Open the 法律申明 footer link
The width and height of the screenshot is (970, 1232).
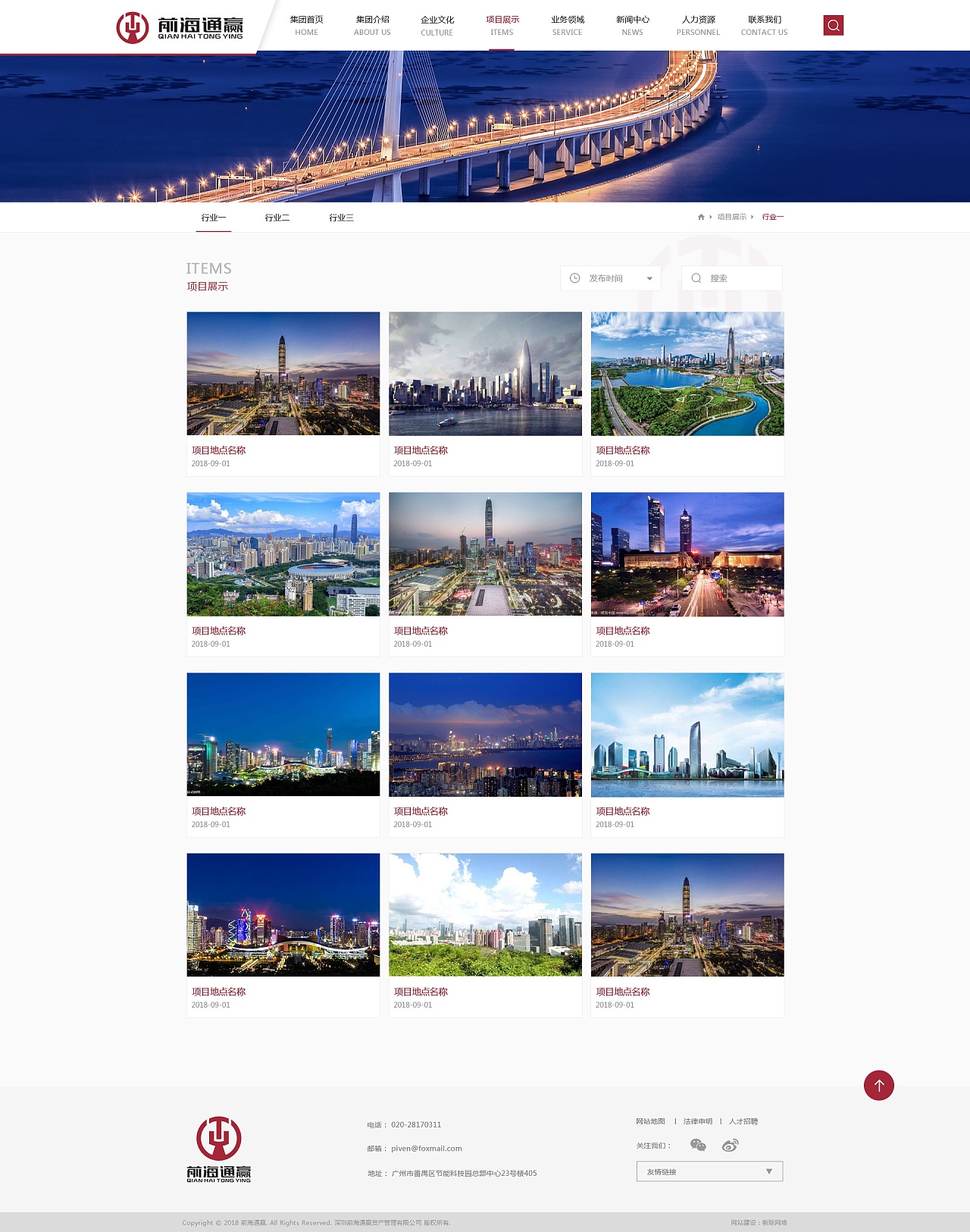click(x=698, y=1121)
